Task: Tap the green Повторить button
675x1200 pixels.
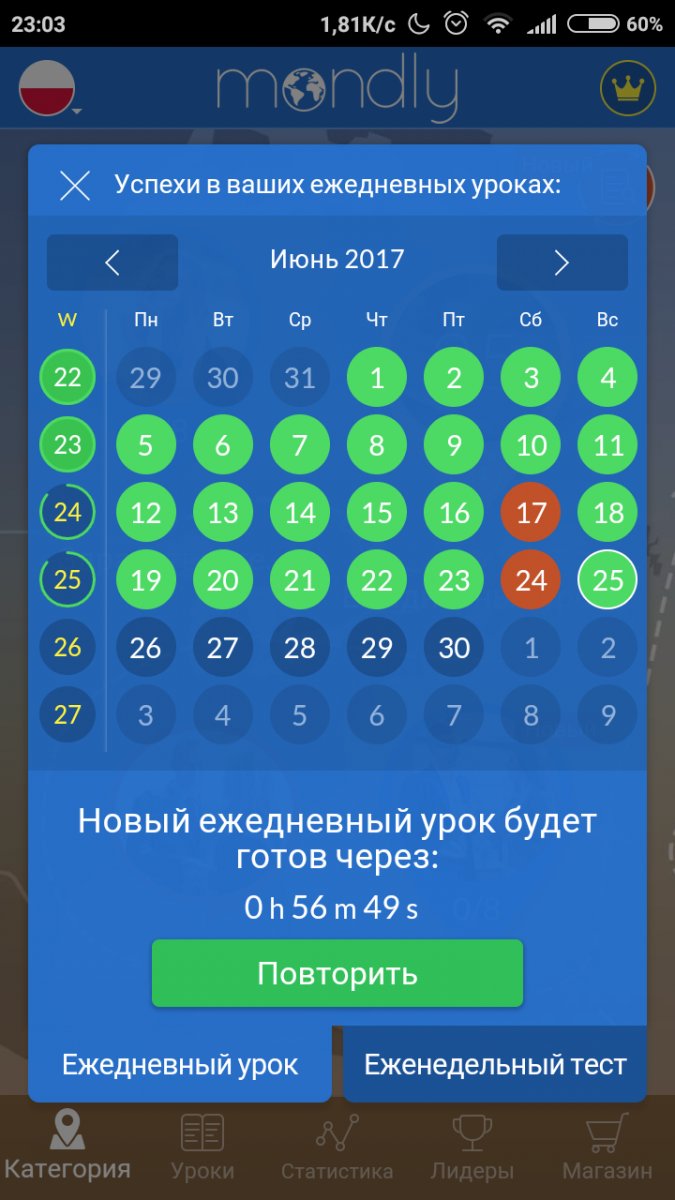Action: coord(337,973)
